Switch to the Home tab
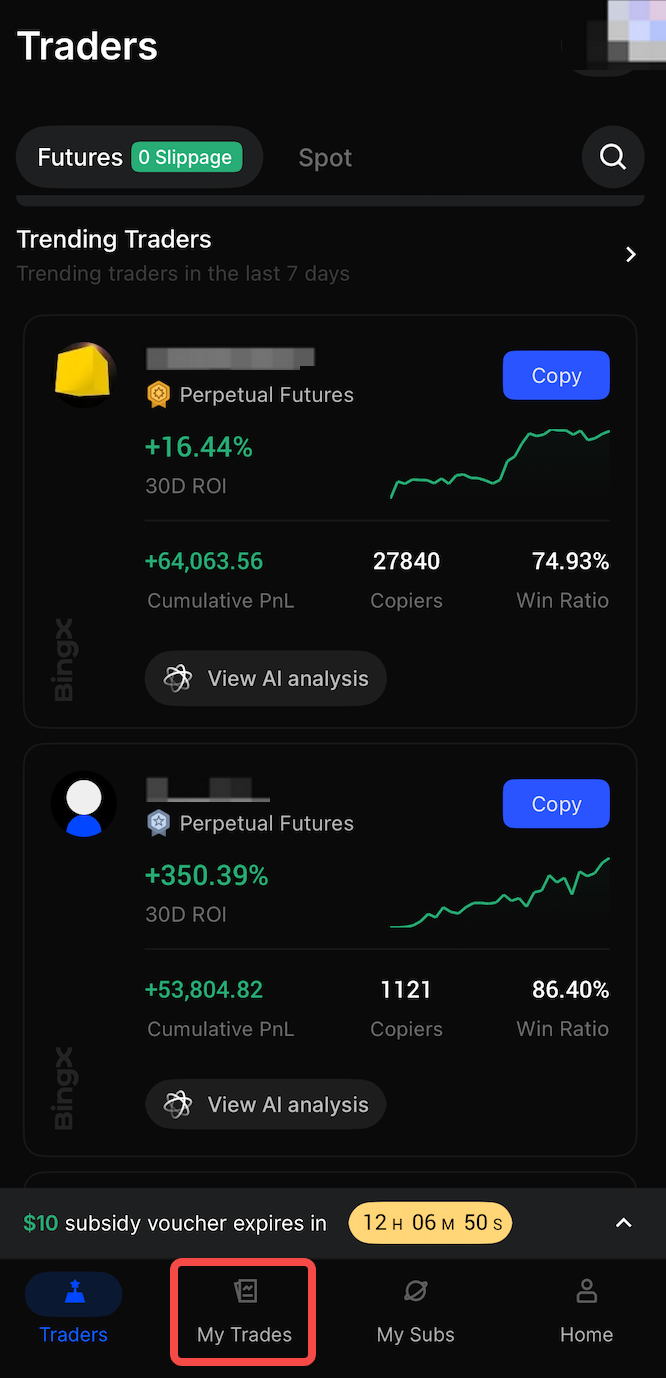Screen dimensions: 666x1378 [587, 1311]
